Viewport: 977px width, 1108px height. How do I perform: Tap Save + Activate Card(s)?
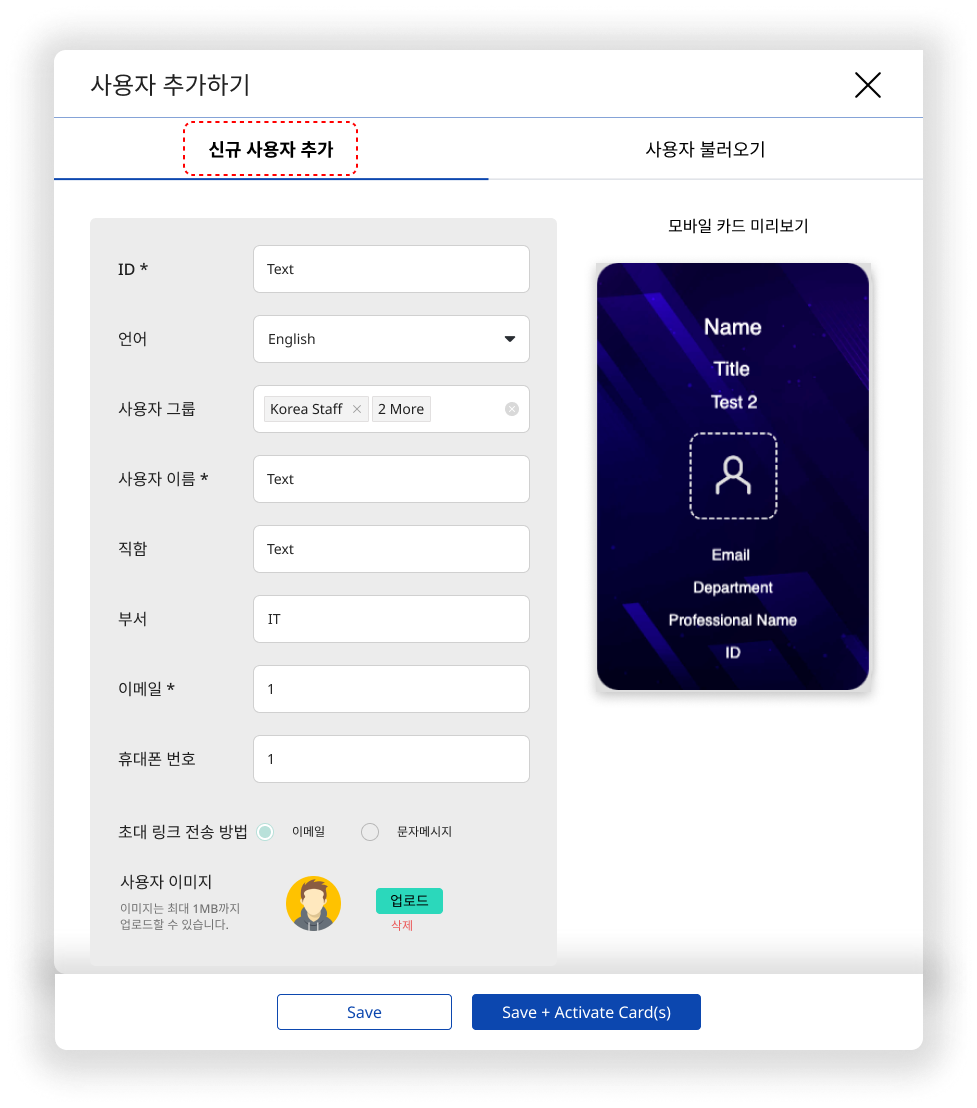[586, 1012]
